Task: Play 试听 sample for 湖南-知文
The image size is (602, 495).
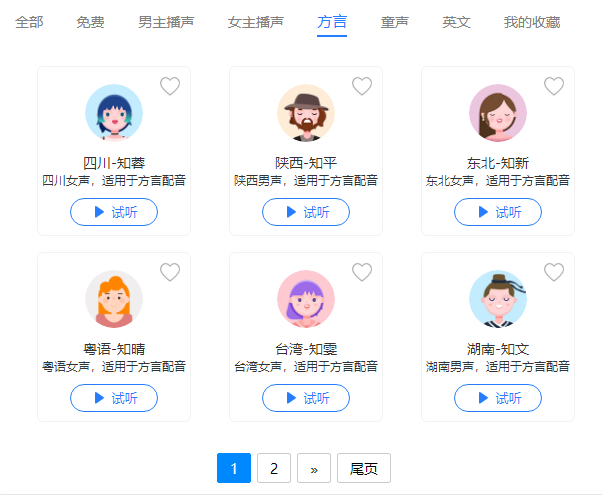Action: coord(498,398)
